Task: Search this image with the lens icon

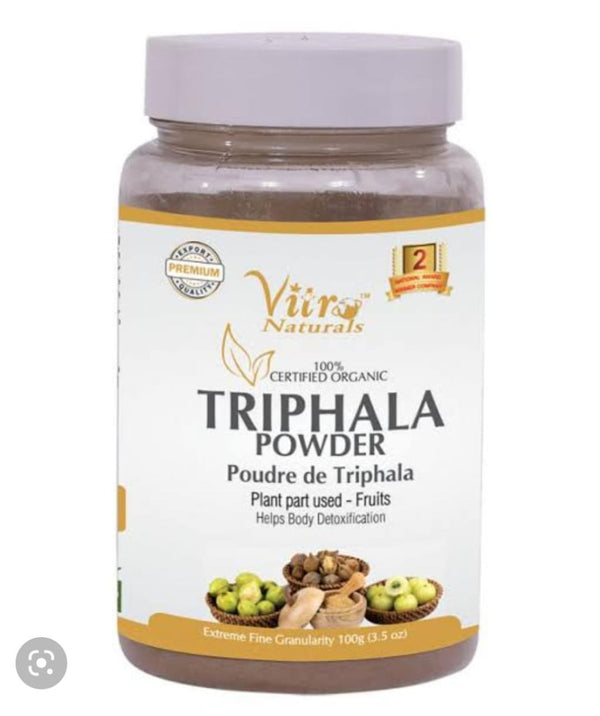Action: 41,663
